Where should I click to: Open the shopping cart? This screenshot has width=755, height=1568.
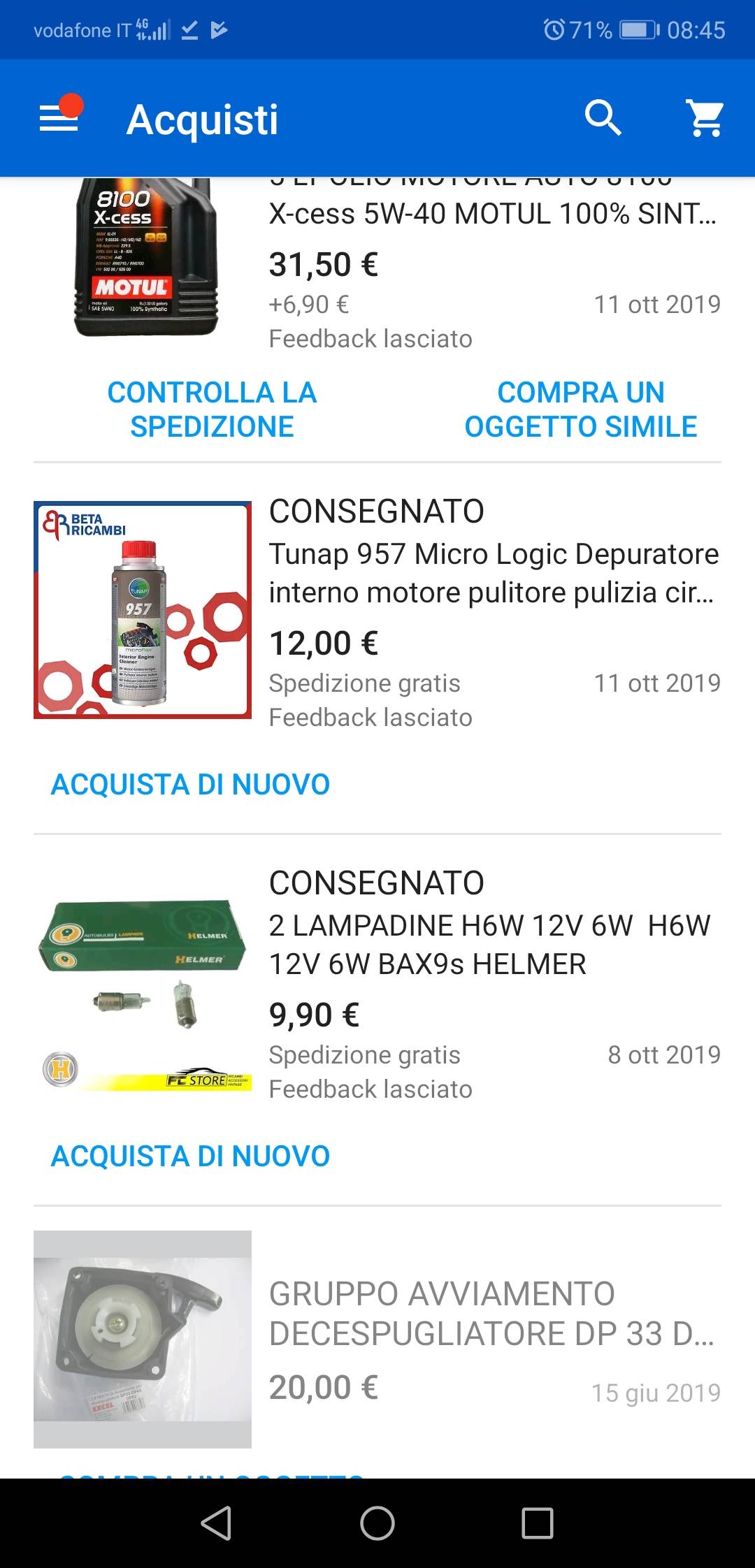pos(705,118)
